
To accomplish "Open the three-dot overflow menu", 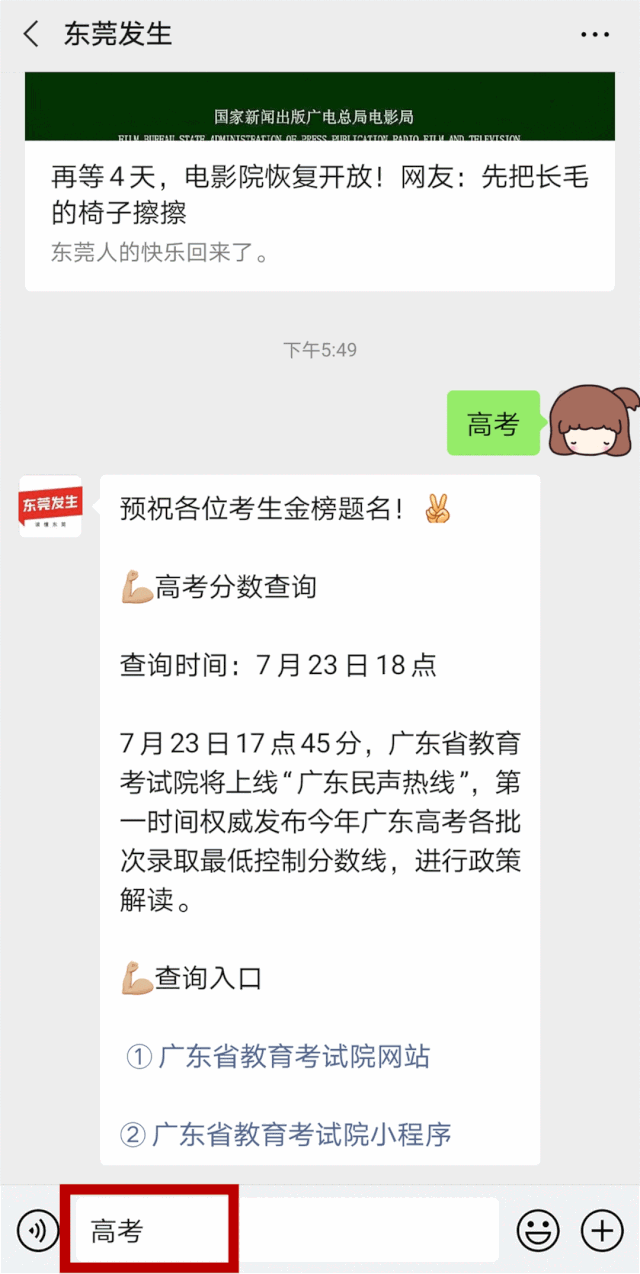I will click(x=595, y=35).
